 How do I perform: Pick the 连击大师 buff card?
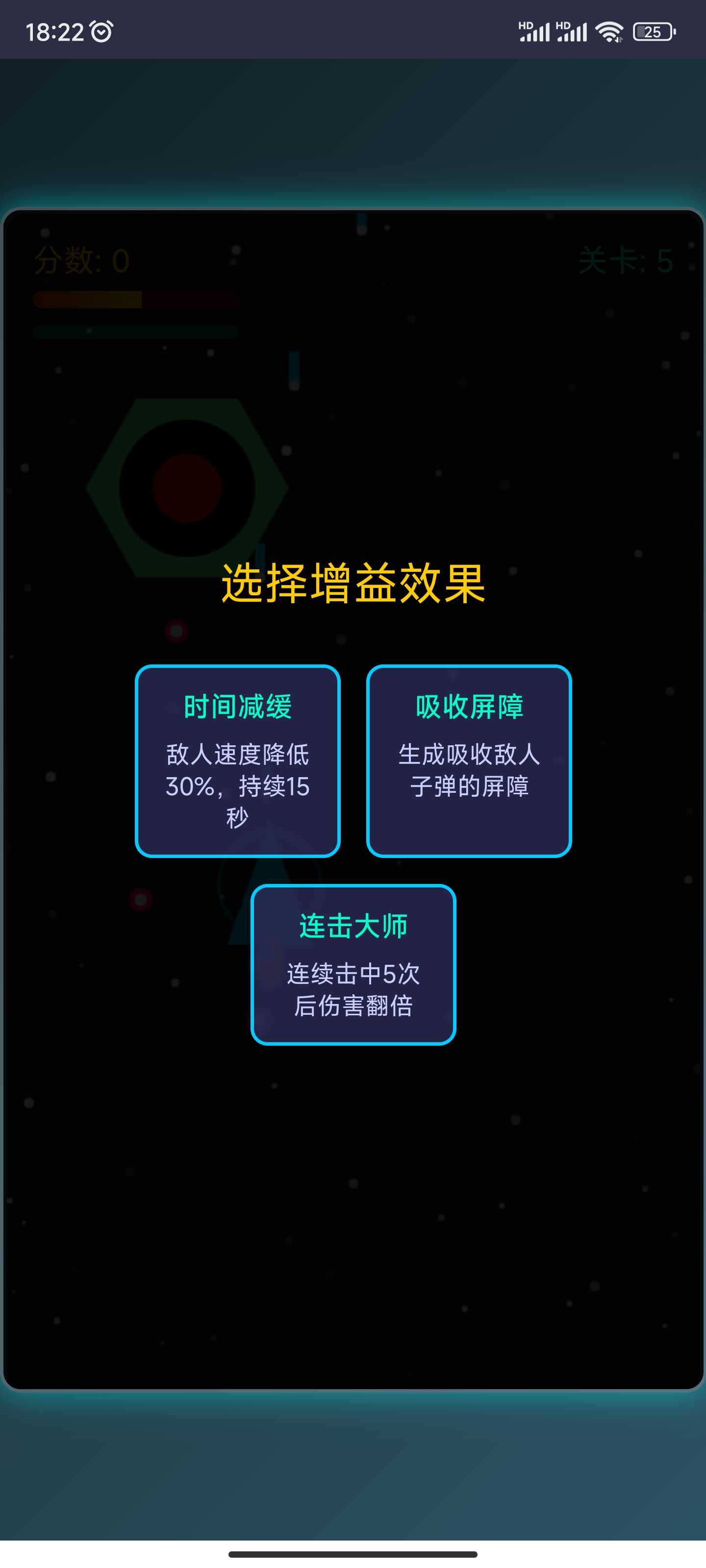[353, 964]
